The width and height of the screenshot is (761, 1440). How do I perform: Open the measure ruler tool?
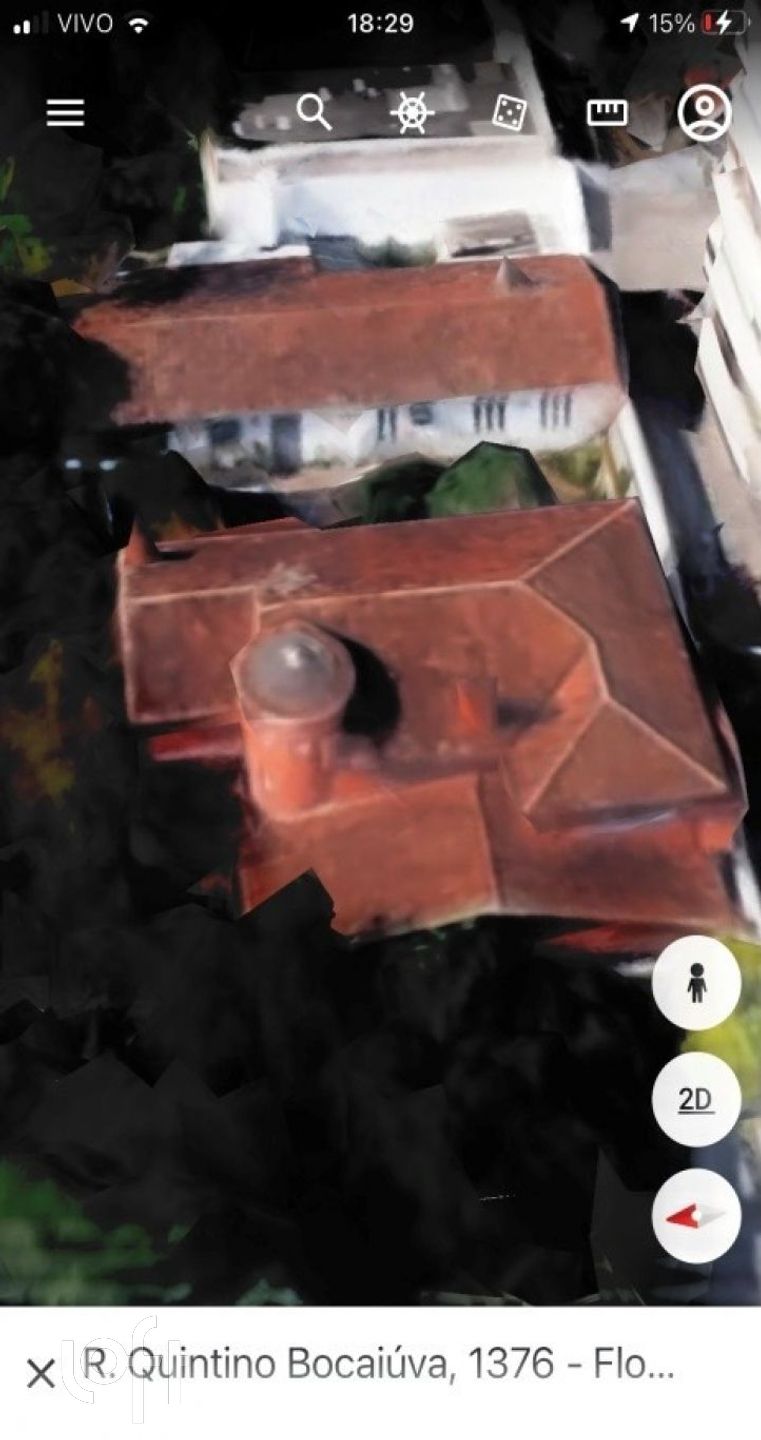click(x=607, y=113)
